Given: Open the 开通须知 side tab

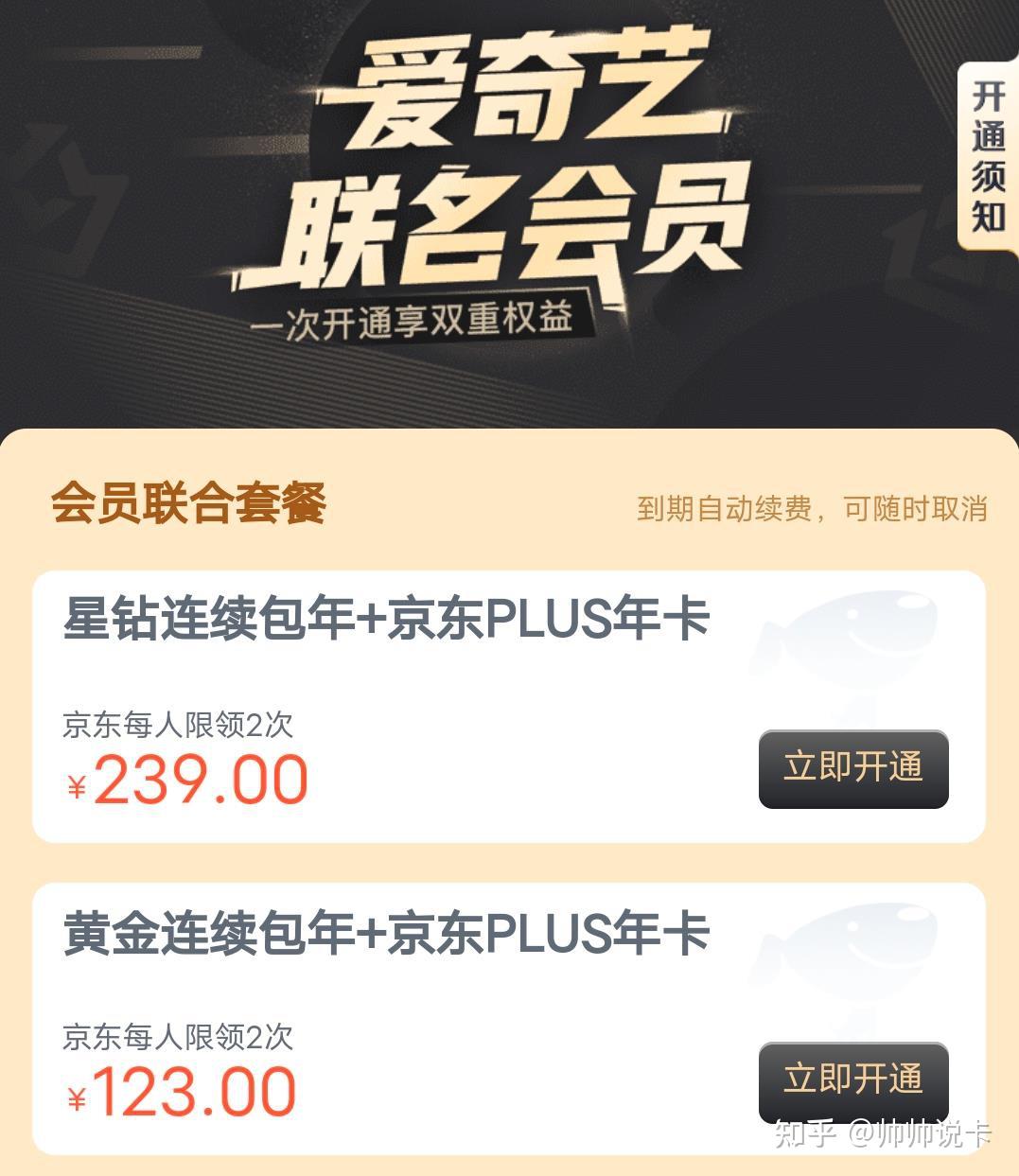Looking at the screenshot, I should click(x=989, y=156).
